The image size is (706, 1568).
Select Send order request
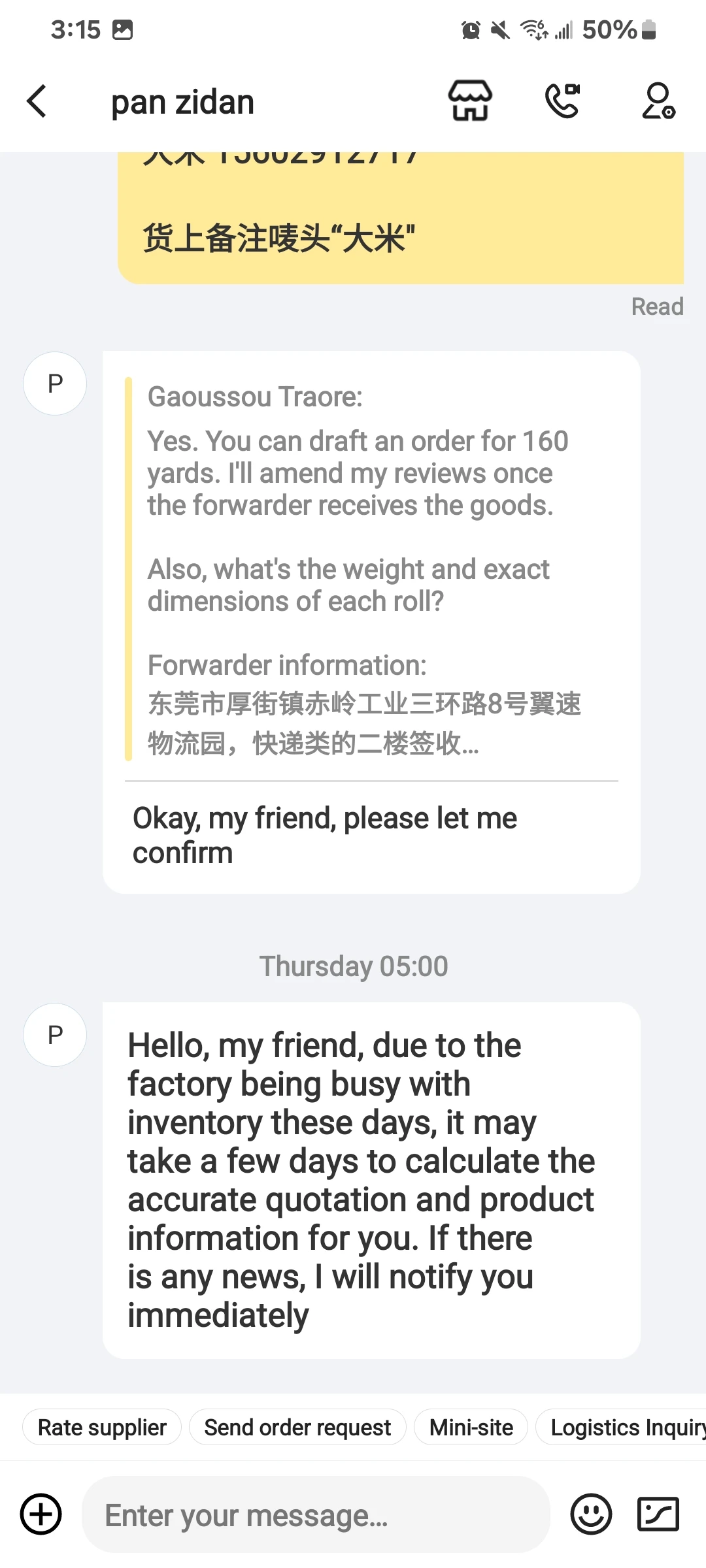[x=297, y=1428]
